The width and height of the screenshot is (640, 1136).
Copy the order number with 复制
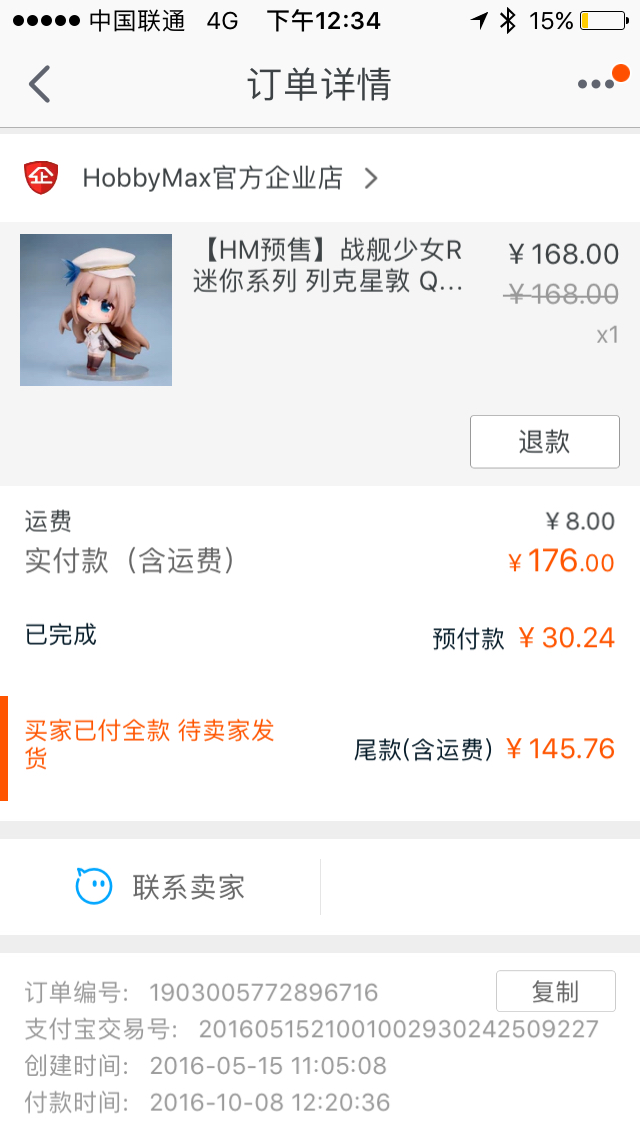click(555, 992)
